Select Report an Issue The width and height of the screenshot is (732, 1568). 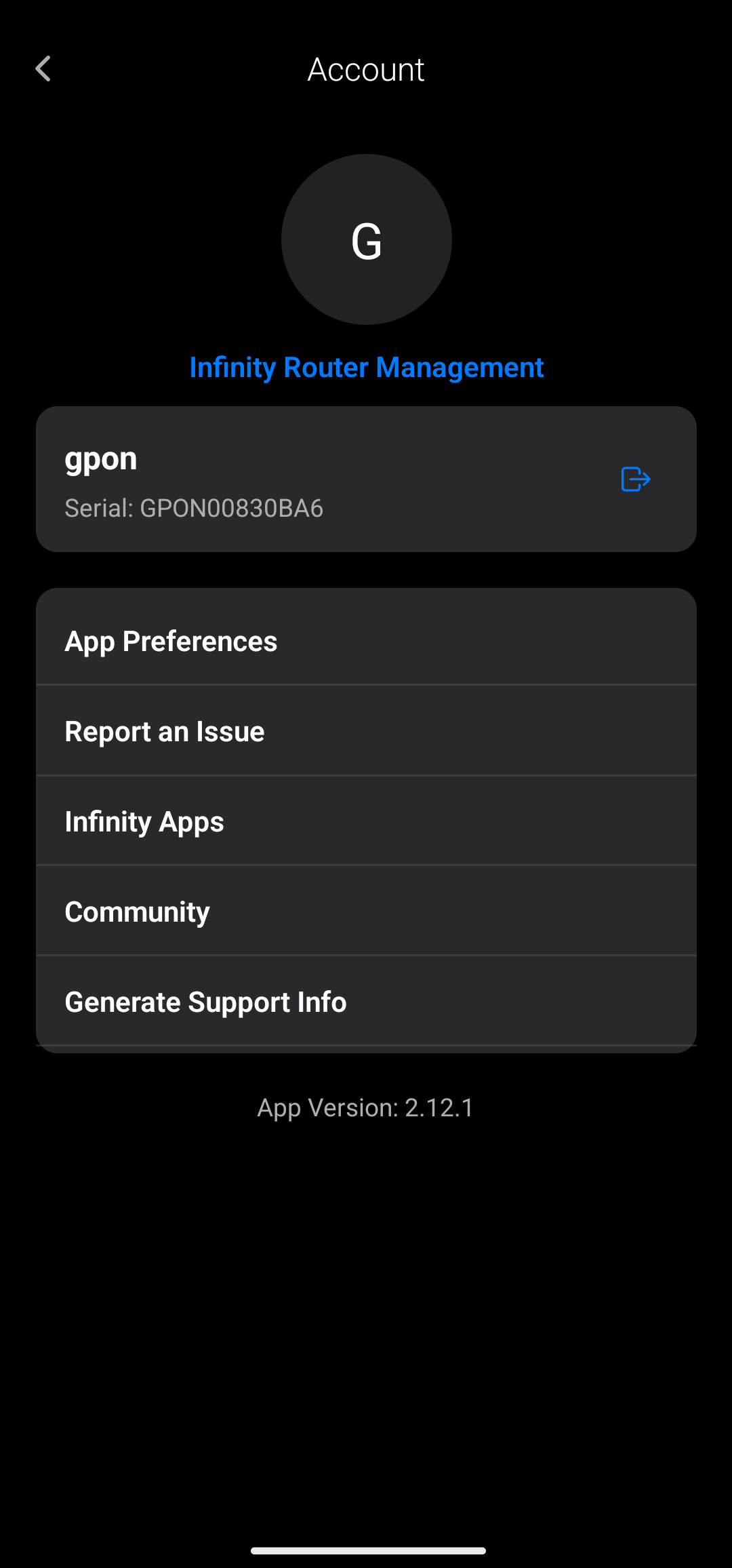(x=366, y=731)
